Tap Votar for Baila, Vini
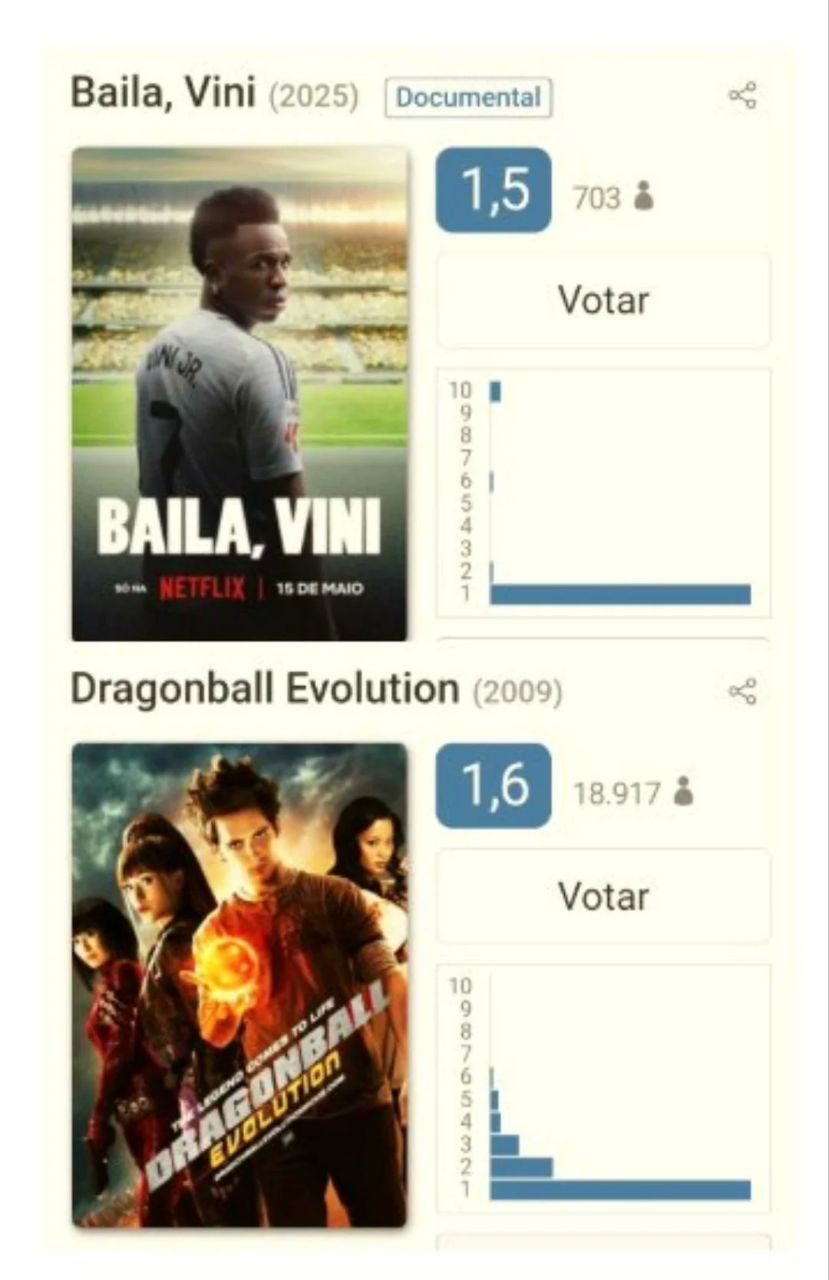This screenshot has height=1280, width=829. pyautogui.click(x=603, y=300)
